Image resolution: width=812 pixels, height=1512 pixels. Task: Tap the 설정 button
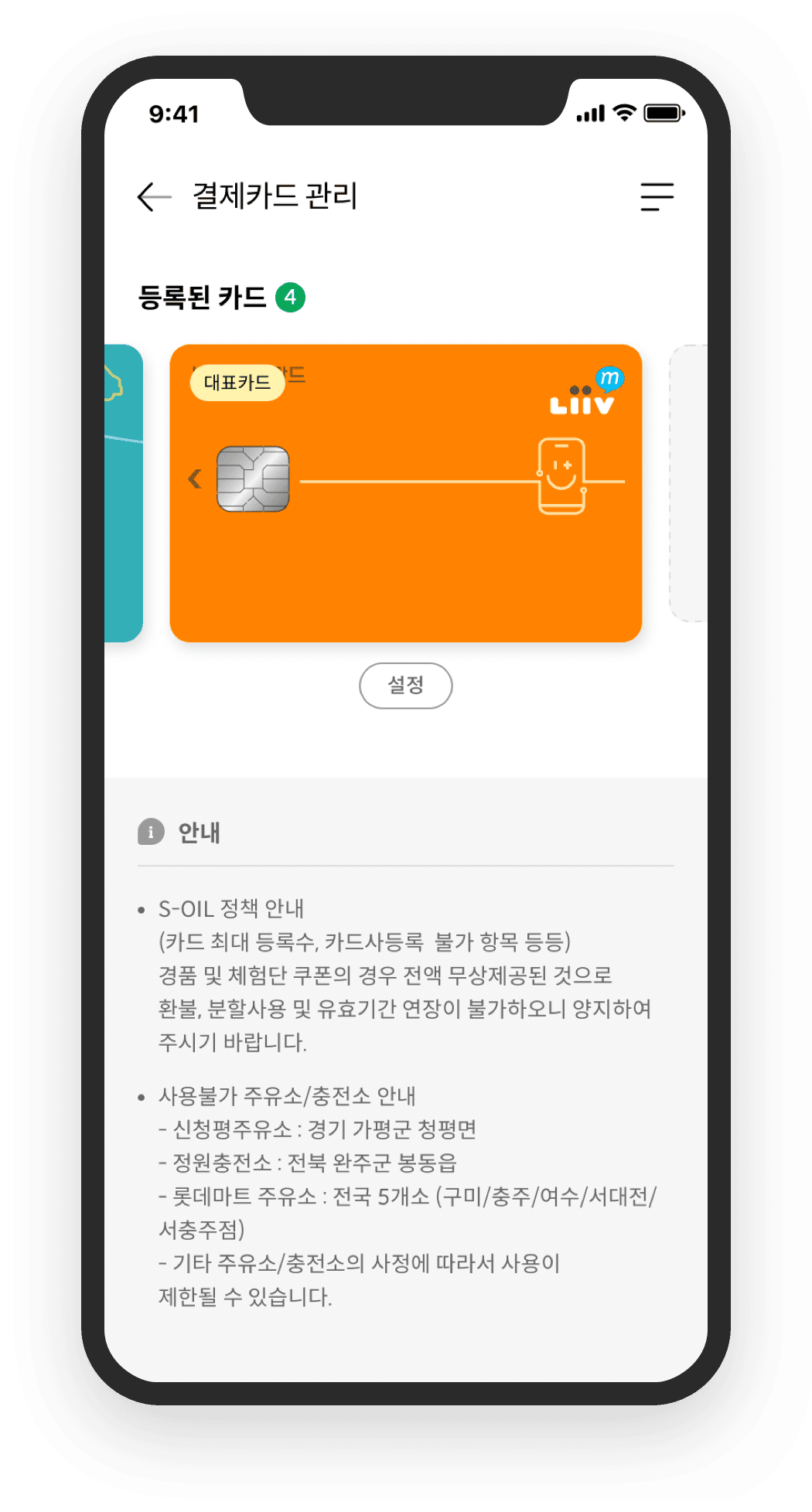coord(405,685)
